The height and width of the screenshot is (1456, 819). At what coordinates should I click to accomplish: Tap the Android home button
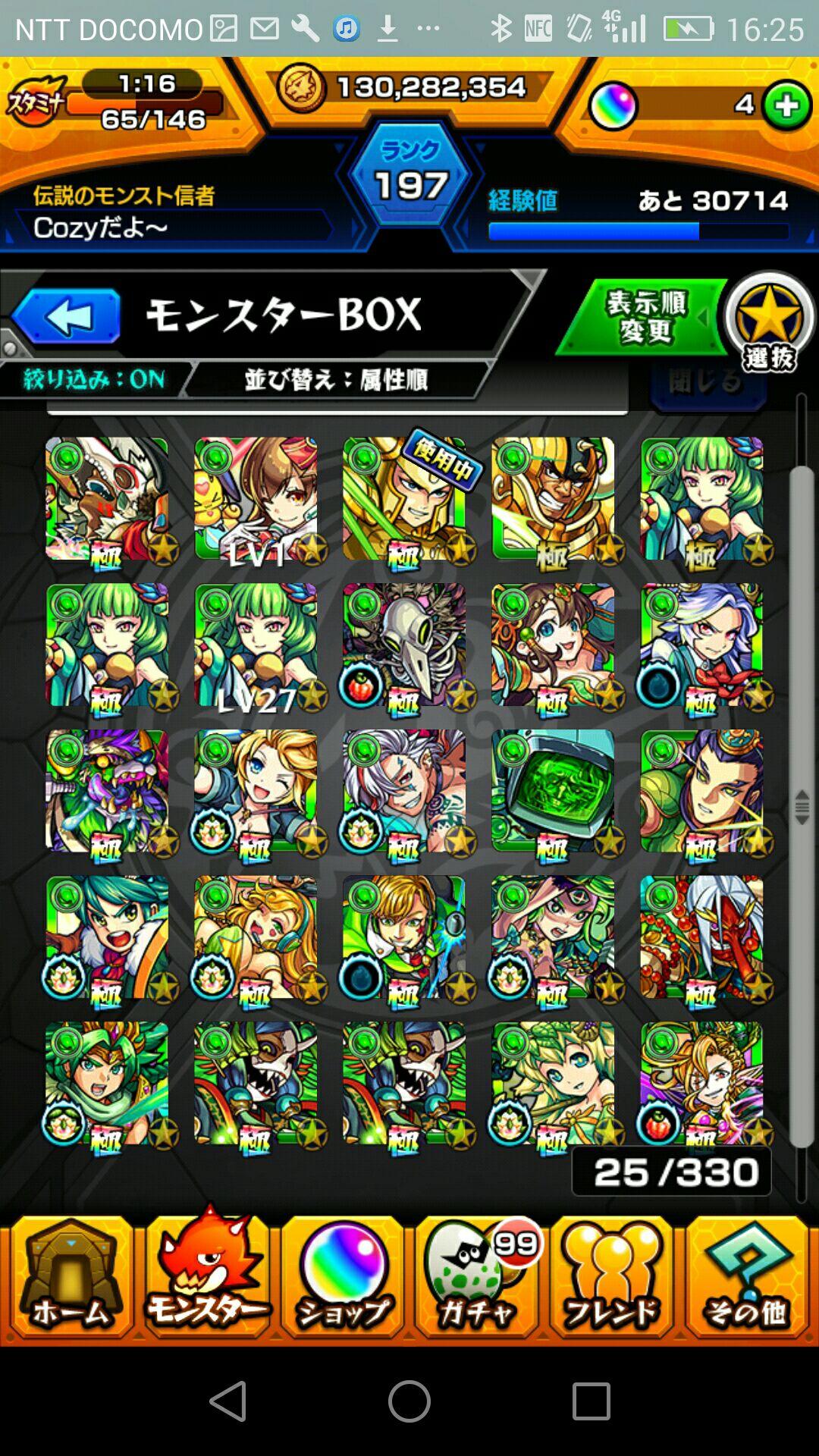click(x=409, y=1401)
